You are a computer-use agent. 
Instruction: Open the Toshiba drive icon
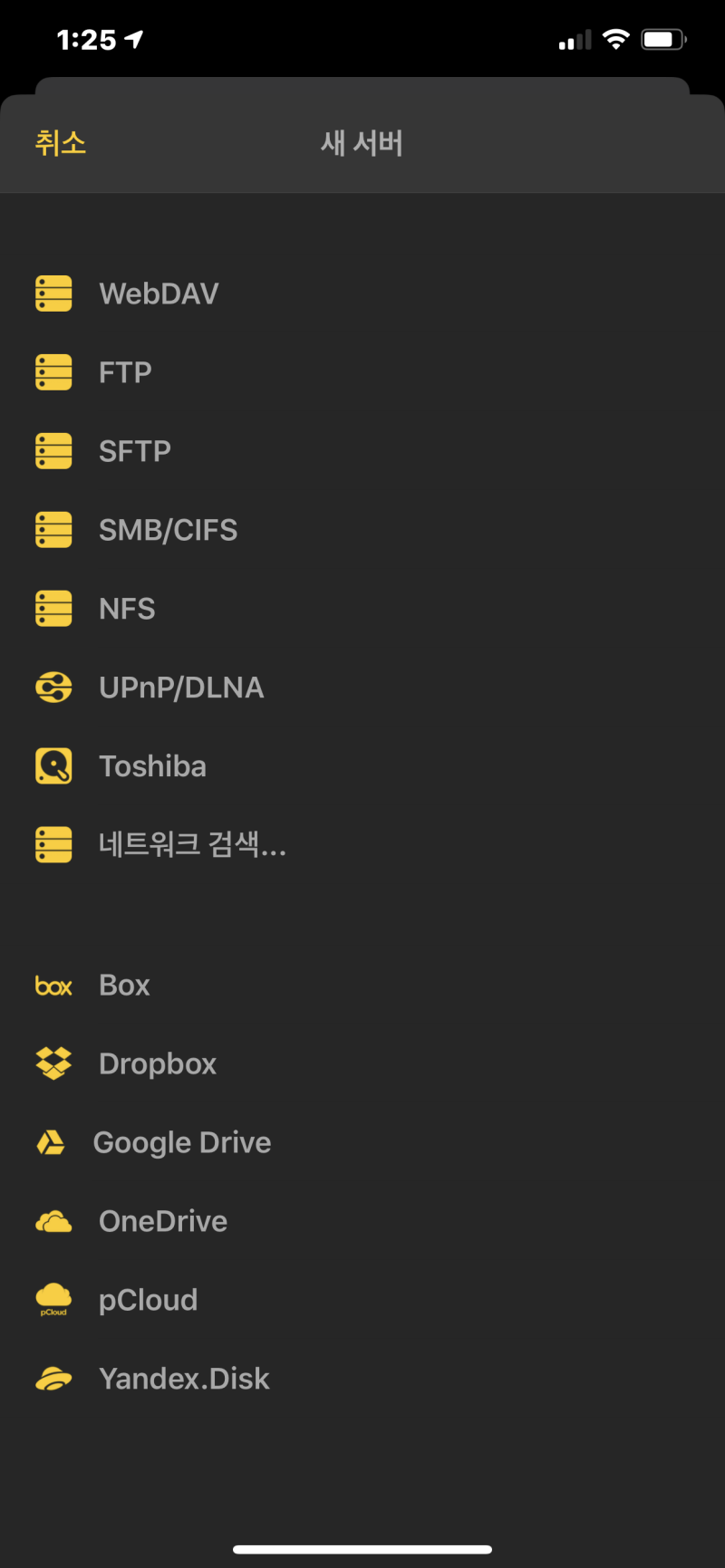point(53,765)
